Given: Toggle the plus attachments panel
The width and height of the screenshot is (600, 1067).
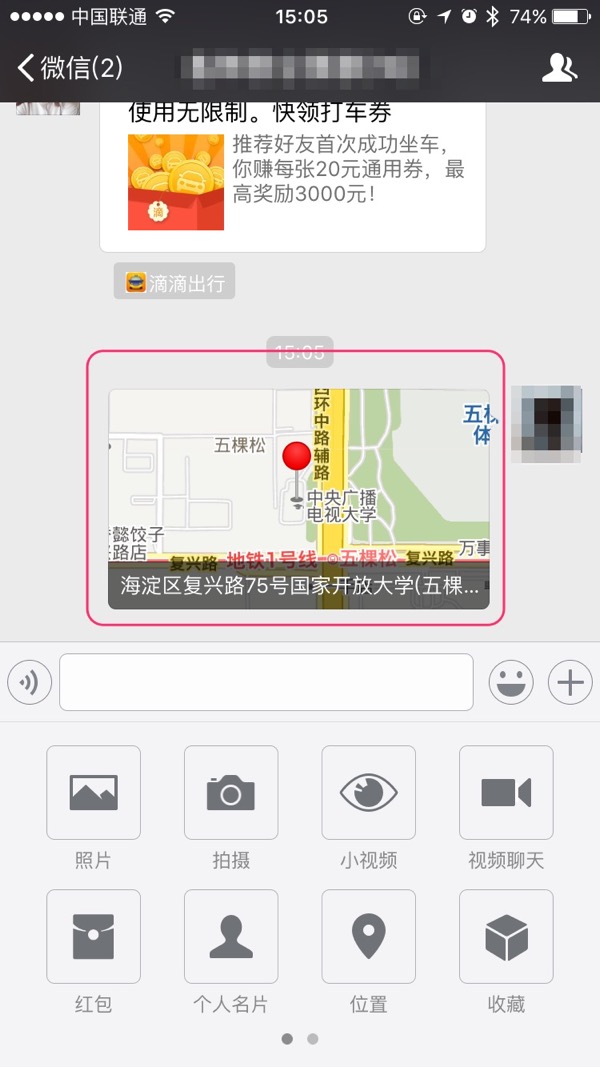Looking at the screenshot, I should pyautogui.click(x=570, y=683).
